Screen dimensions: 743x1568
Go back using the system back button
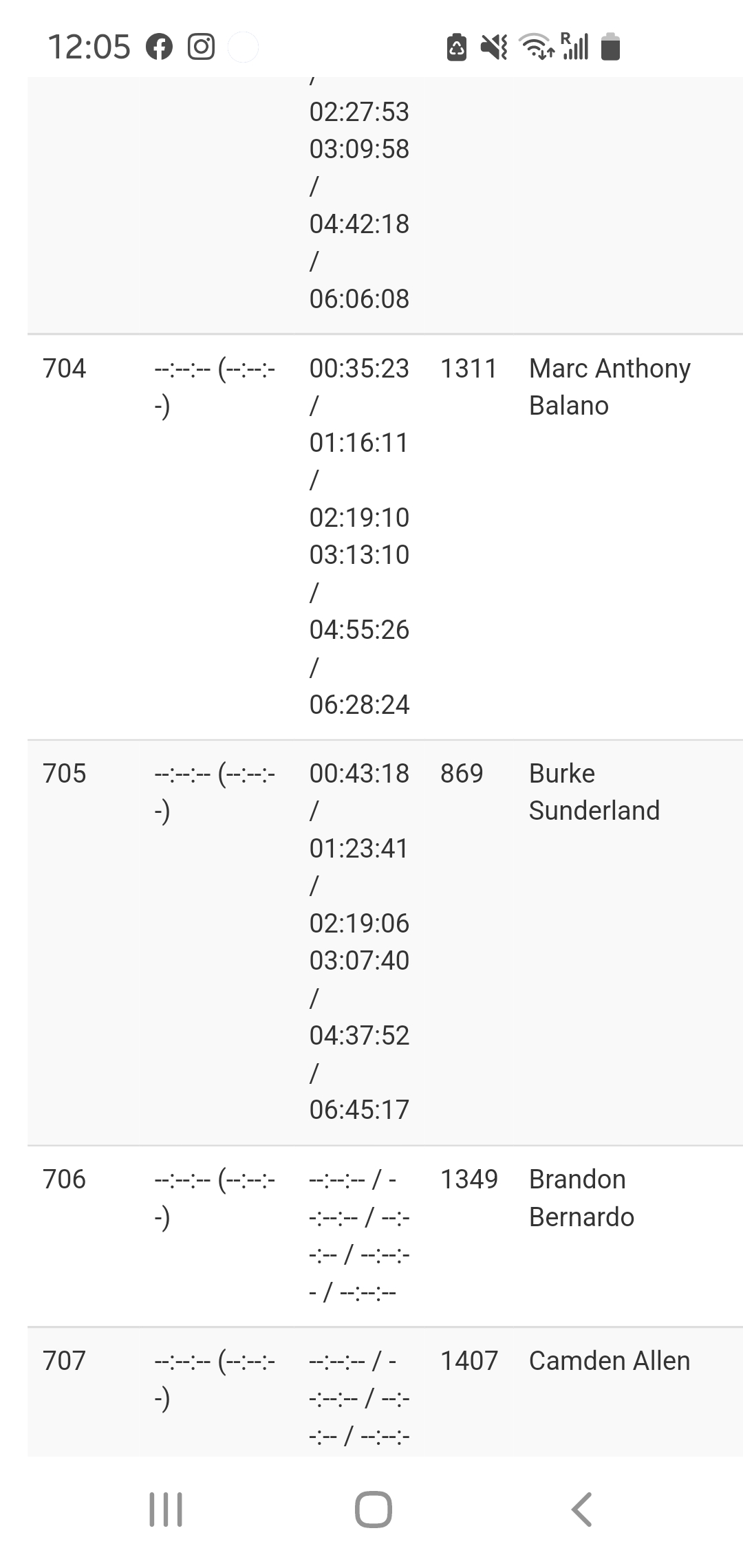tap(581, 1510)
